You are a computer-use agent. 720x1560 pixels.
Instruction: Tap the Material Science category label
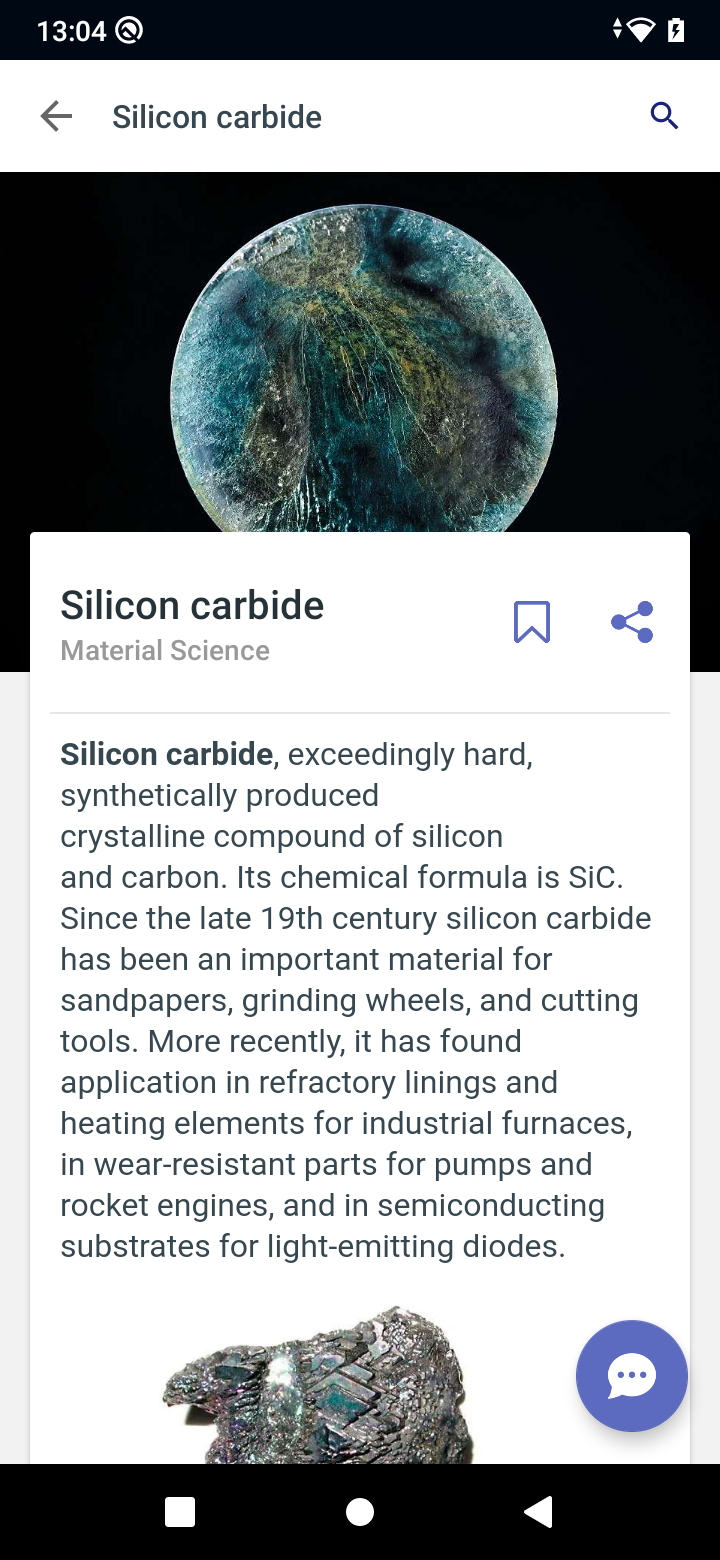[165, 650]
